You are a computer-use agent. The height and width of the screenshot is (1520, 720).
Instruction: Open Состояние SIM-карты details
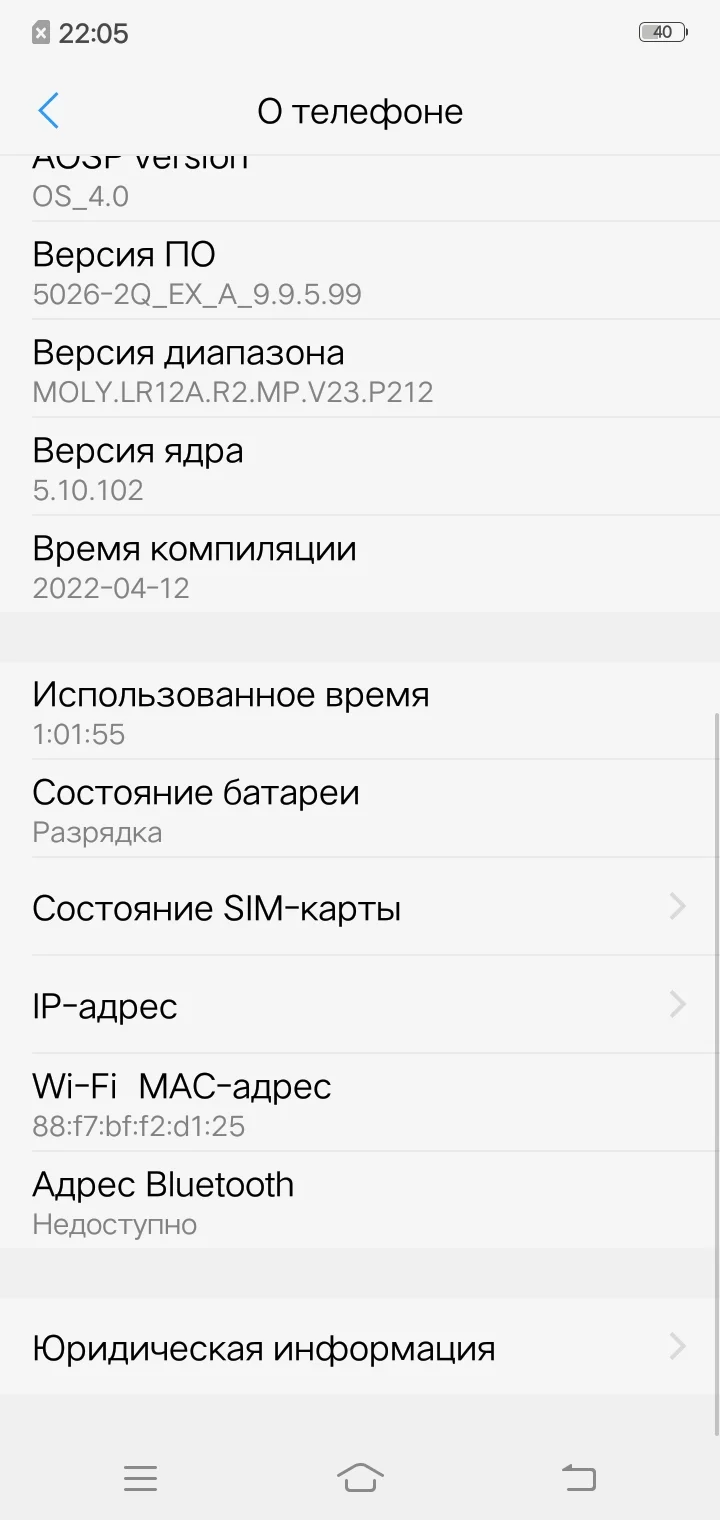(x=360, y=908)
